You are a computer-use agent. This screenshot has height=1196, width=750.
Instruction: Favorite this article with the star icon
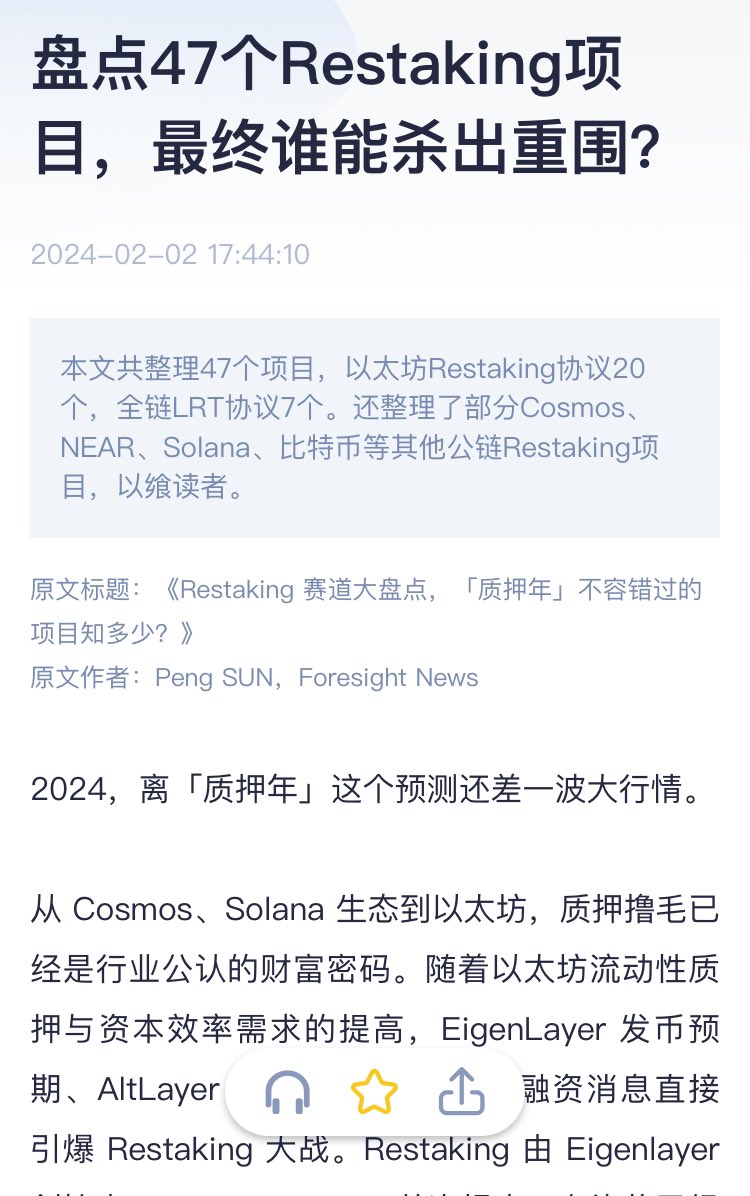(374, 1092)
